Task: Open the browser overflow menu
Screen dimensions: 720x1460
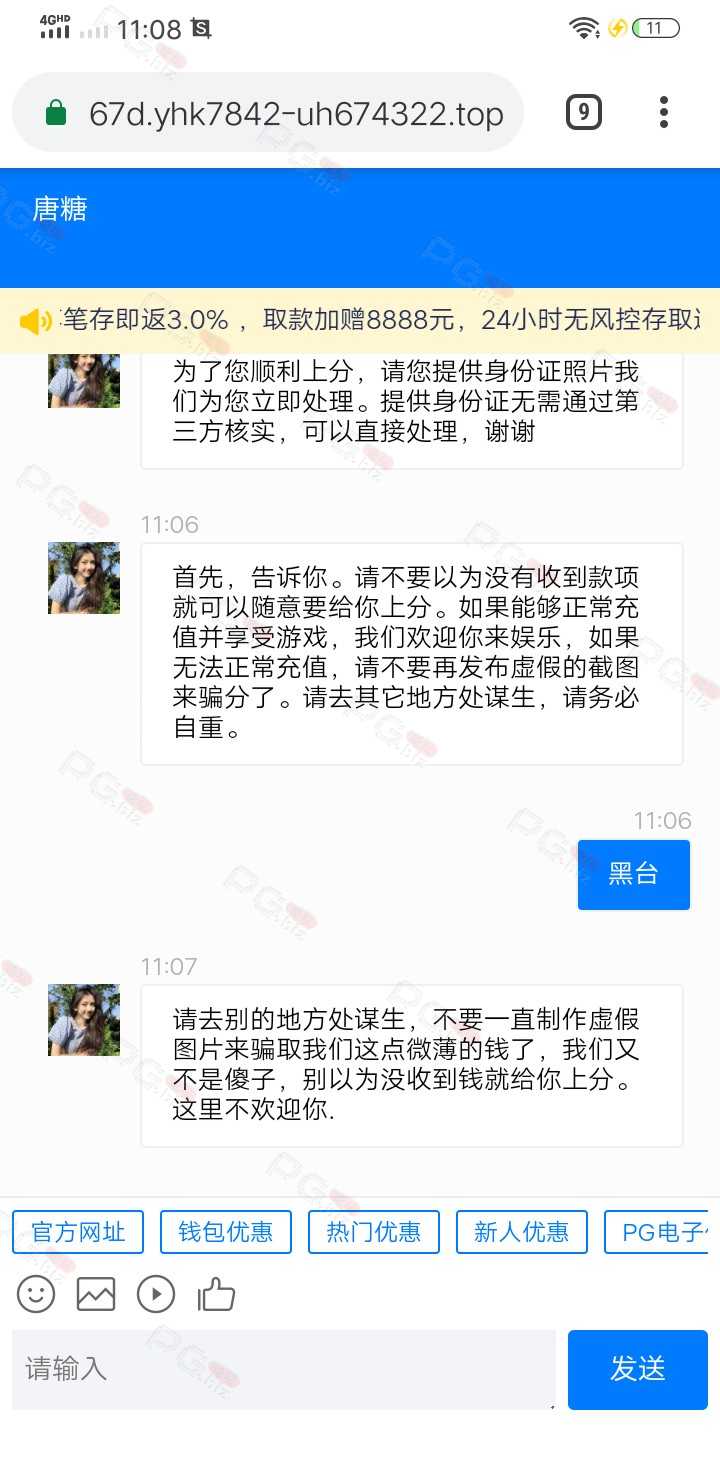Action: [x=663, y=113]
